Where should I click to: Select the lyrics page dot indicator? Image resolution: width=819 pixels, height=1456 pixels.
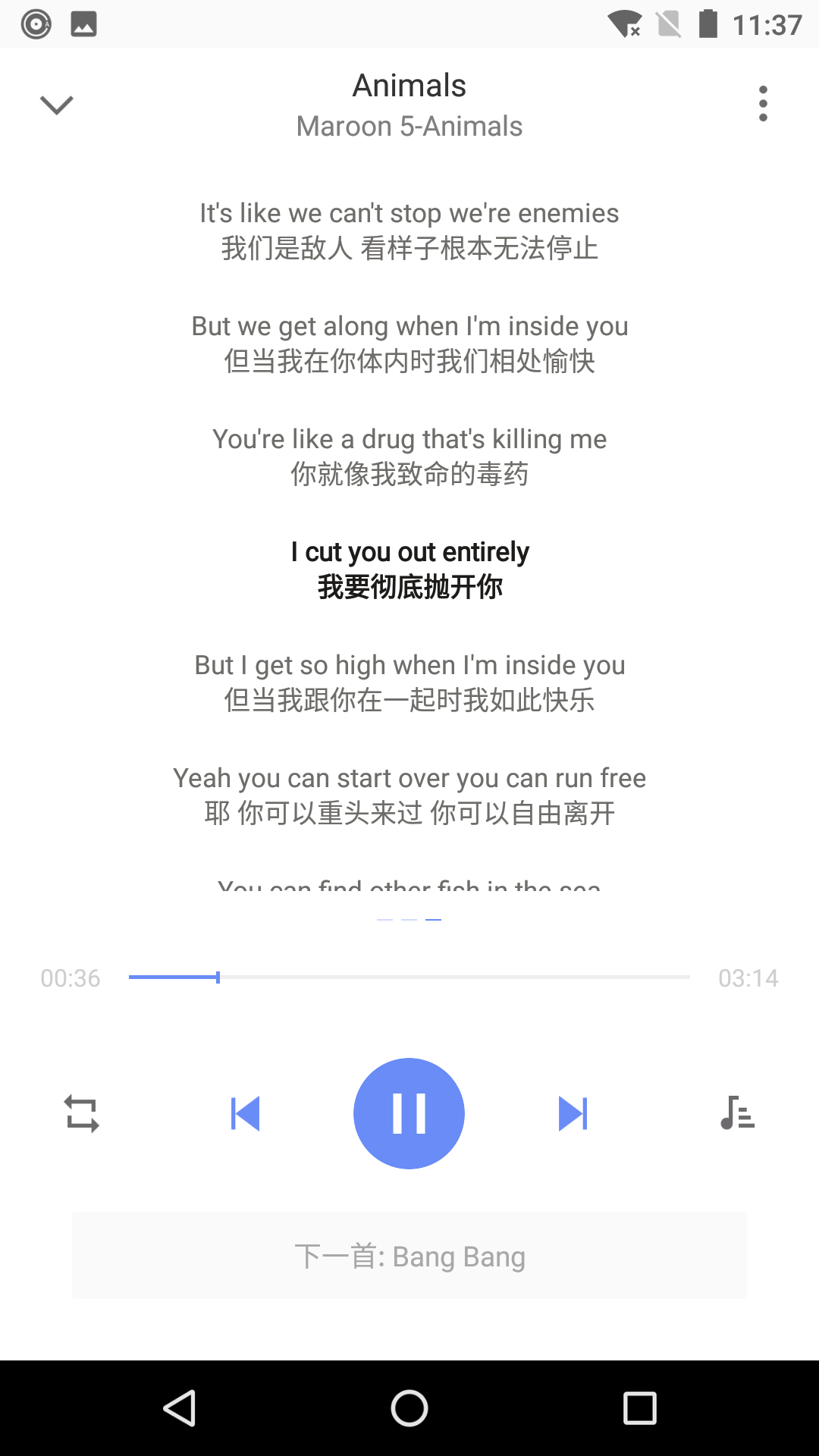coord(432,918)
